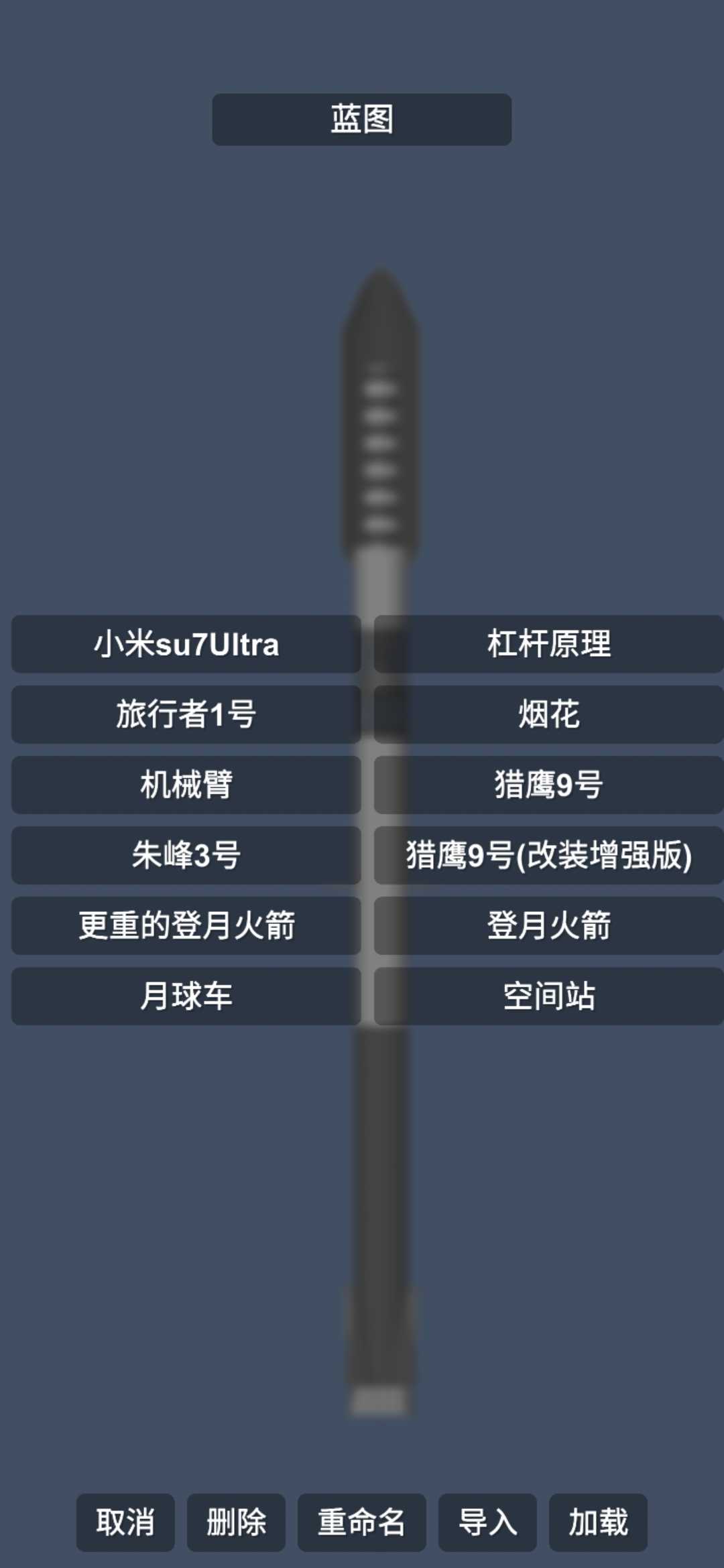The image size is (724, 1568).
Task: Choose the 猎鹰9号 blueprint
Action: tap(548, 785)
